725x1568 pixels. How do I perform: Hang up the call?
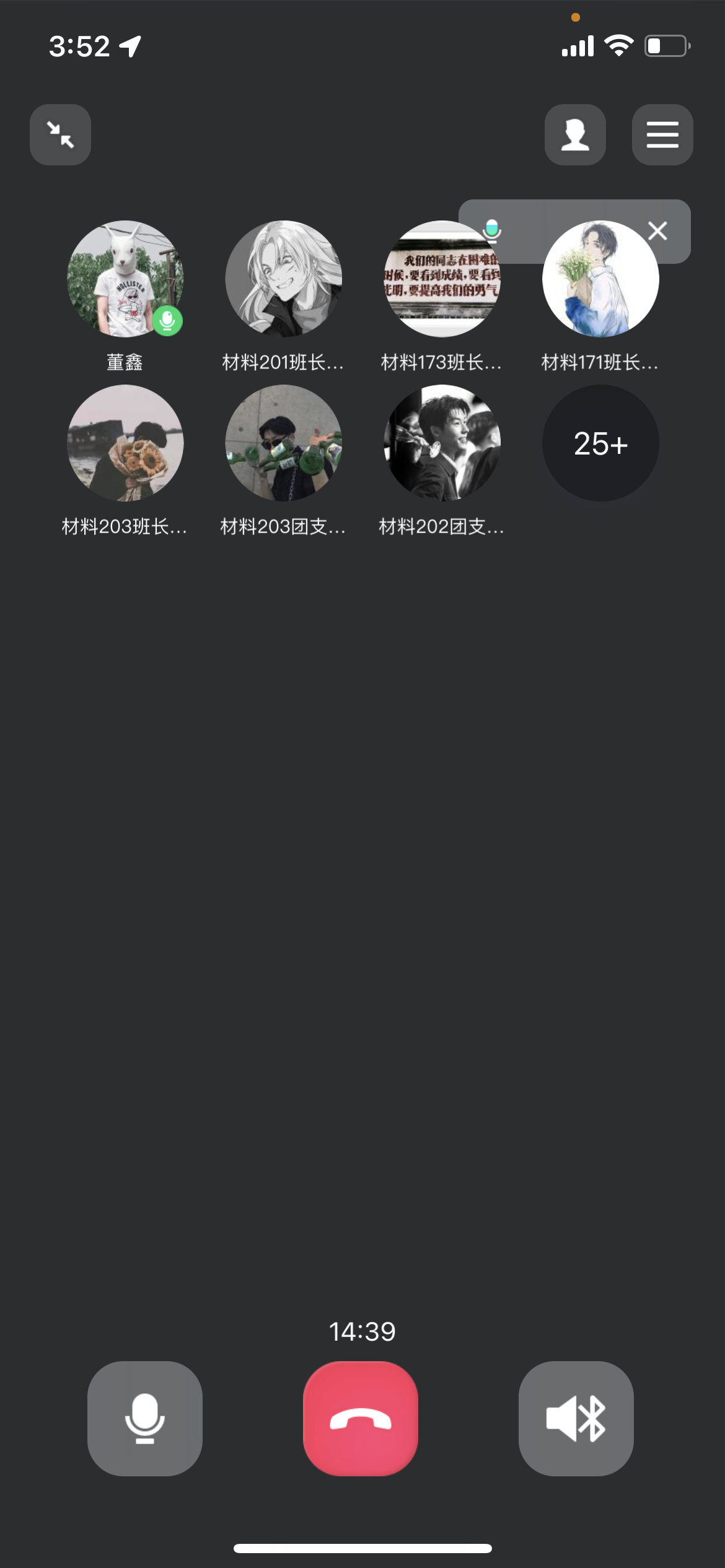tap(361, 1418)
